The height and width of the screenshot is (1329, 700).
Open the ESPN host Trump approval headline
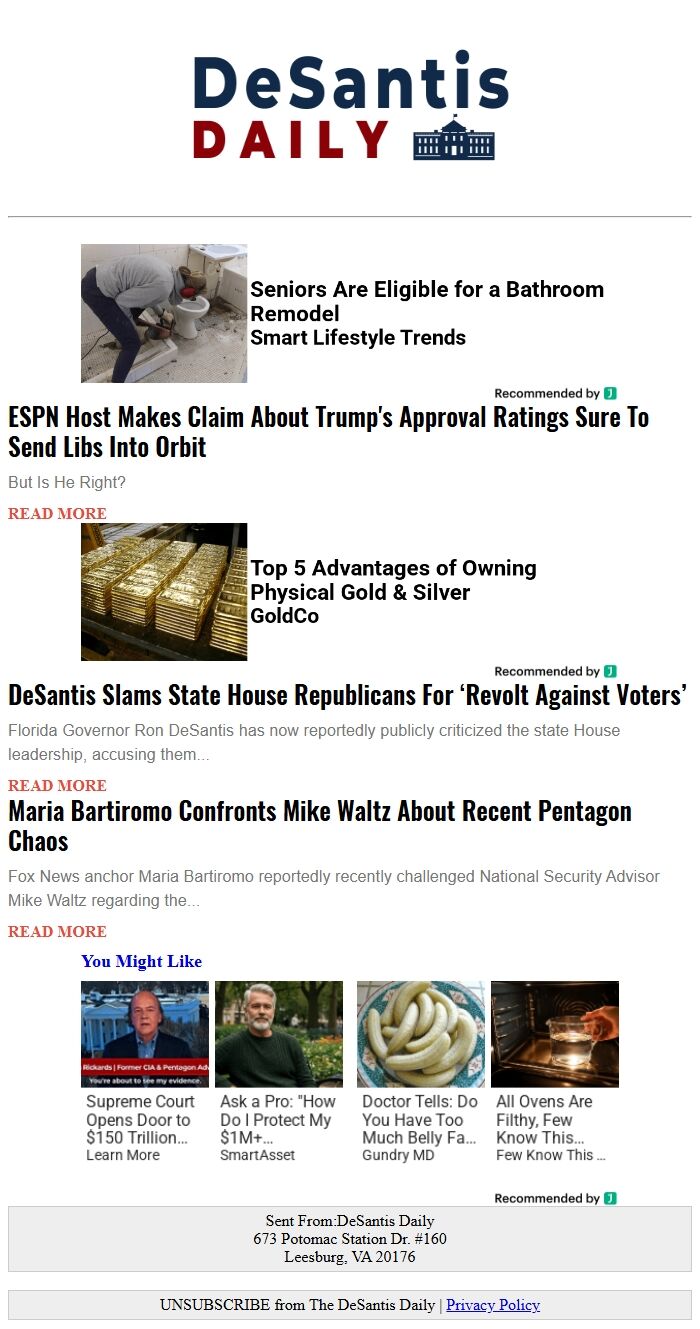click(x=328, y=432)
